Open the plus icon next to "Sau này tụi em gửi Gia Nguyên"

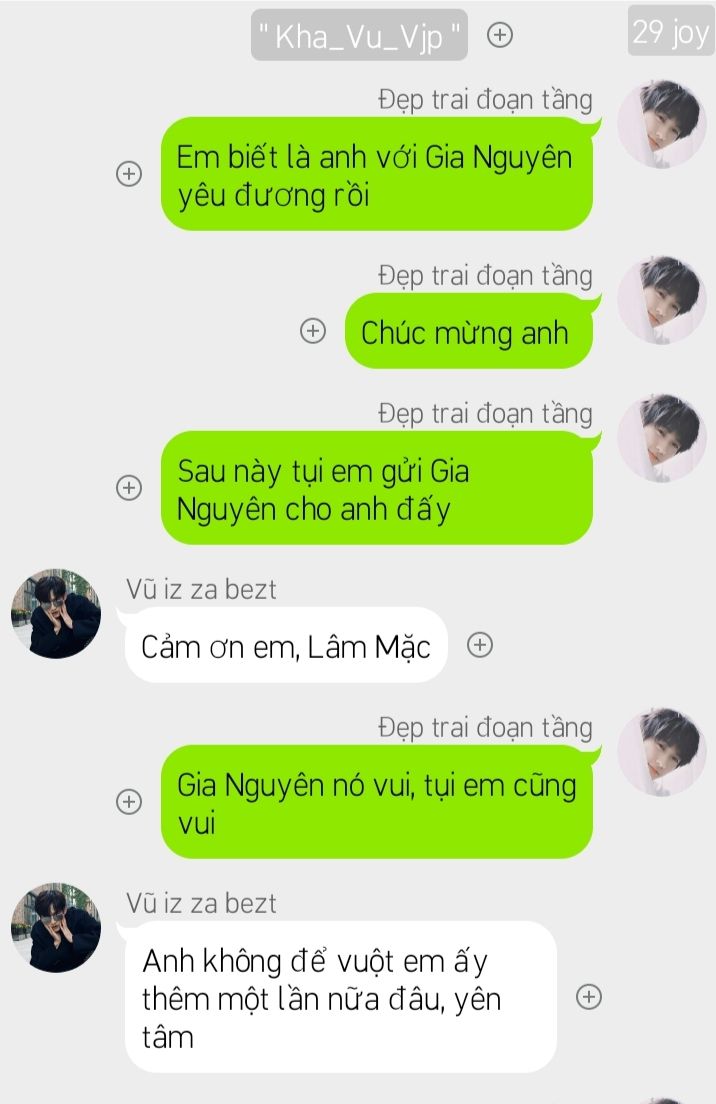point(129,488)
